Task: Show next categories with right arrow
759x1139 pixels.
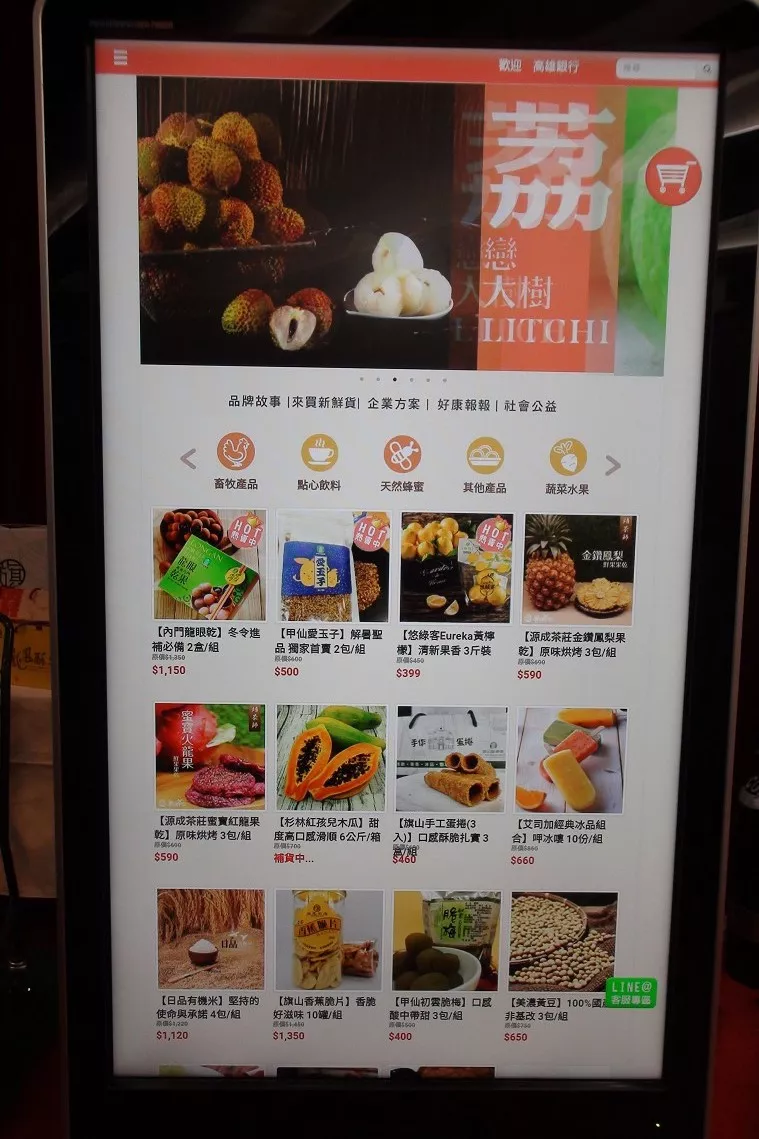Action: pyautogui.click(x=613, y=465)
